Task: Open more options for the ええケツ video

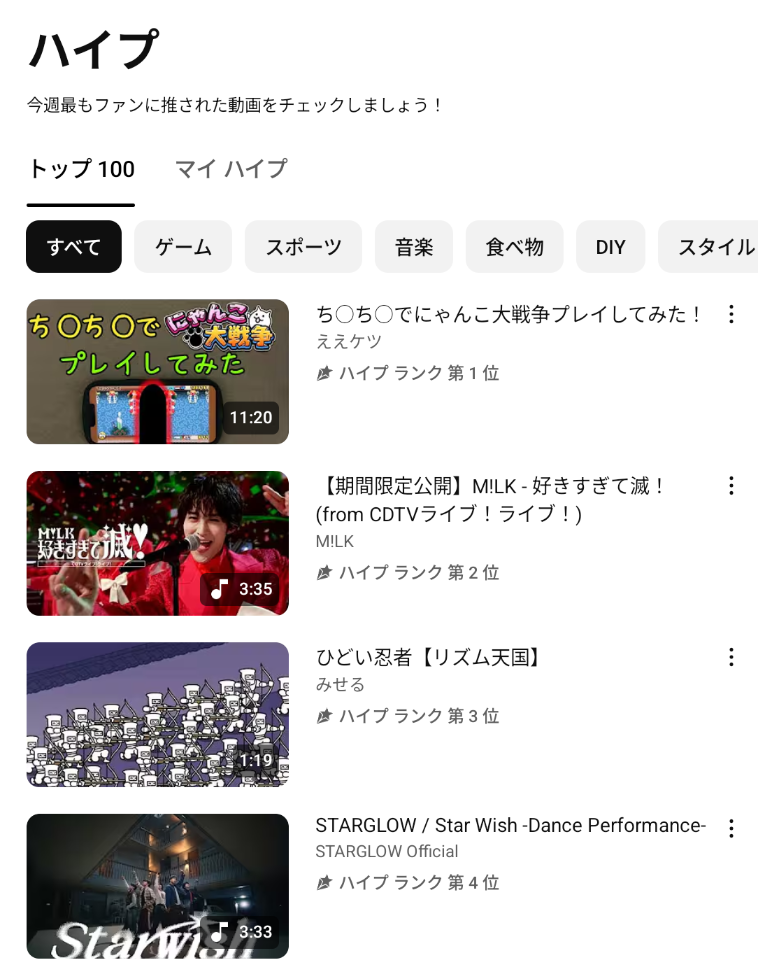Action: pos(731,315)
